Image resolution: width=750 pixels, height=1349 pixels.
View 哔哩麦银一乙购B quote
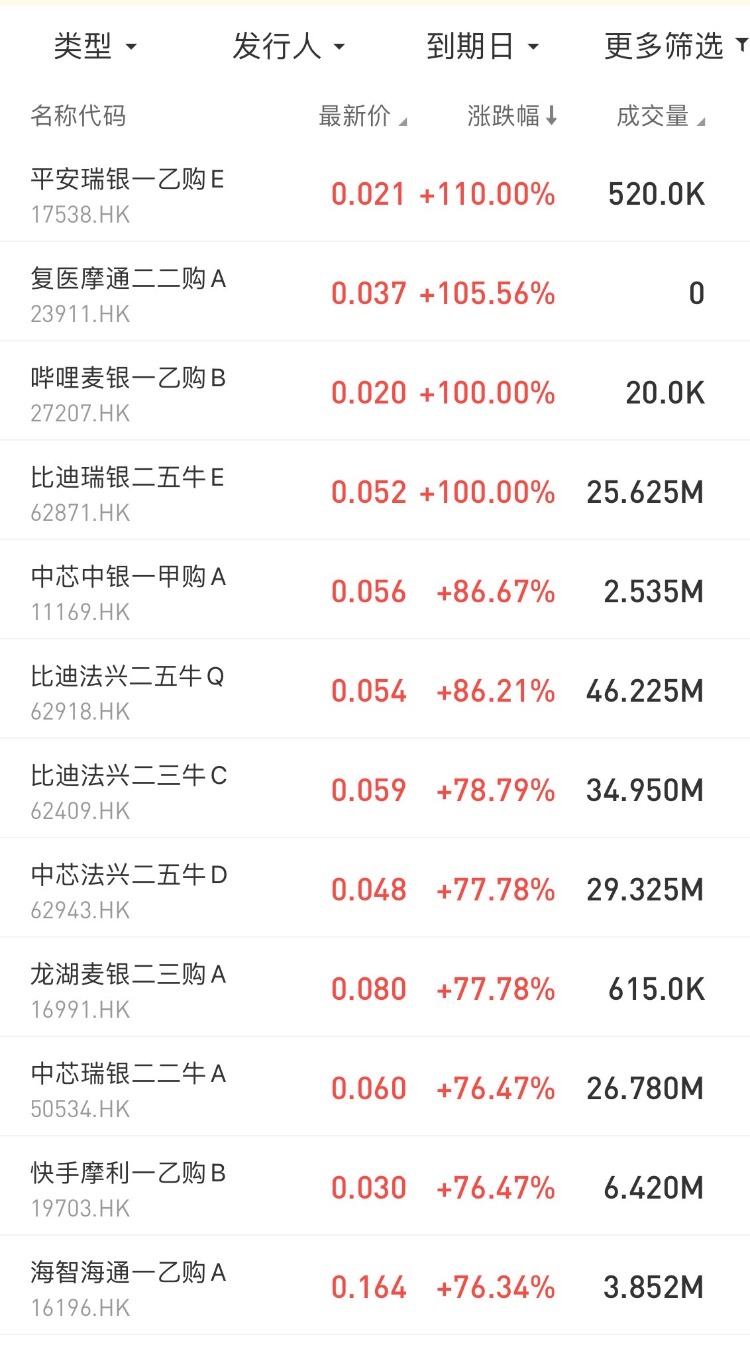(x=375, y=391)
